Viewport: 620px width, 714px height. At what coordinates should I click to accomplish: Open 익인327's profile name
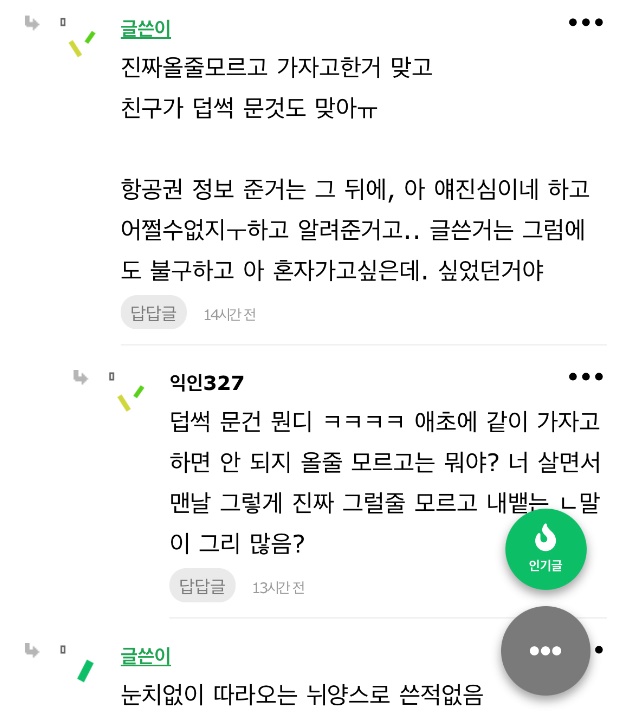[207, 383]
